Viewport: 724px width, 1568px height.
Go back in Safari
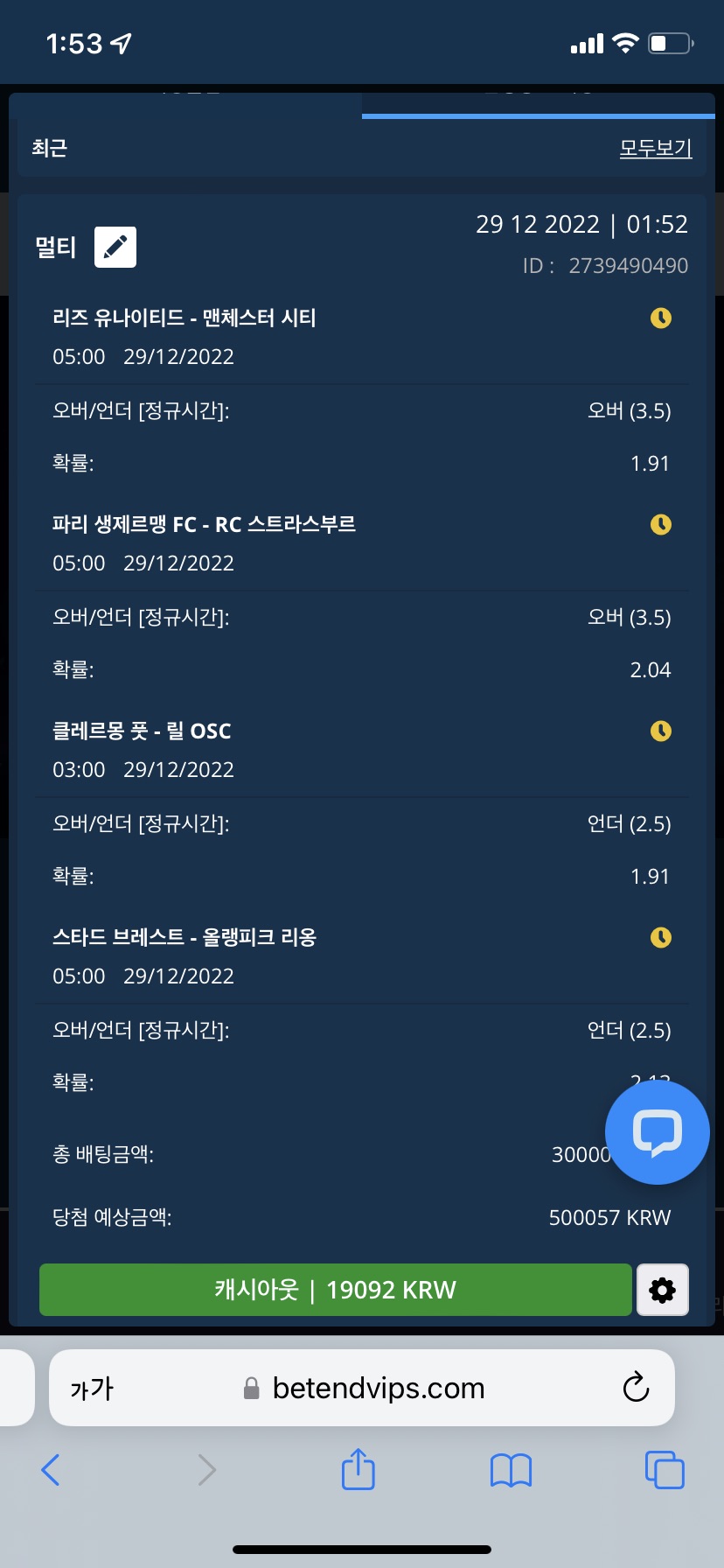51,1470
